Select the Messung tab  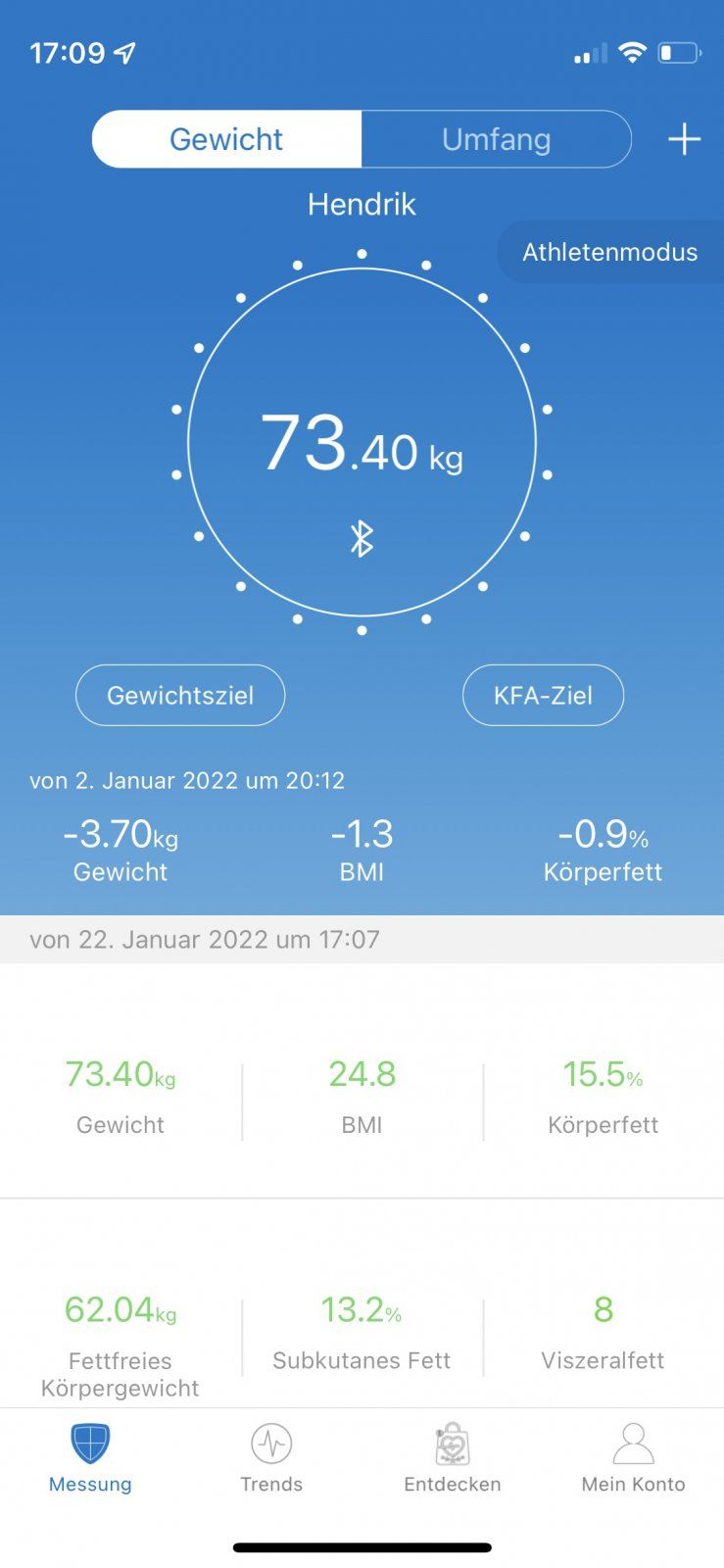tap(90, 1458)
